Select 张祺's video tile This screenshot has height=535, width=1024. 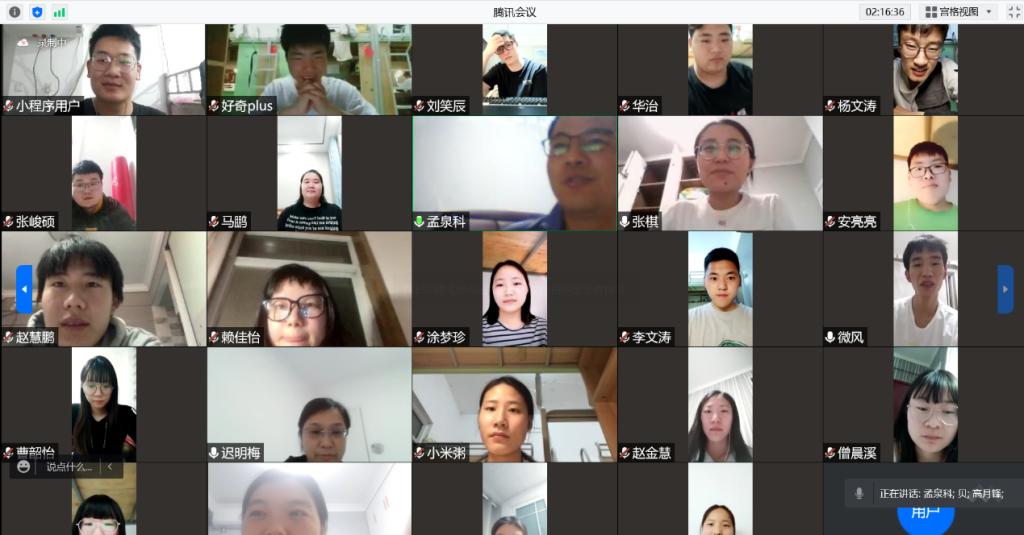720,173
